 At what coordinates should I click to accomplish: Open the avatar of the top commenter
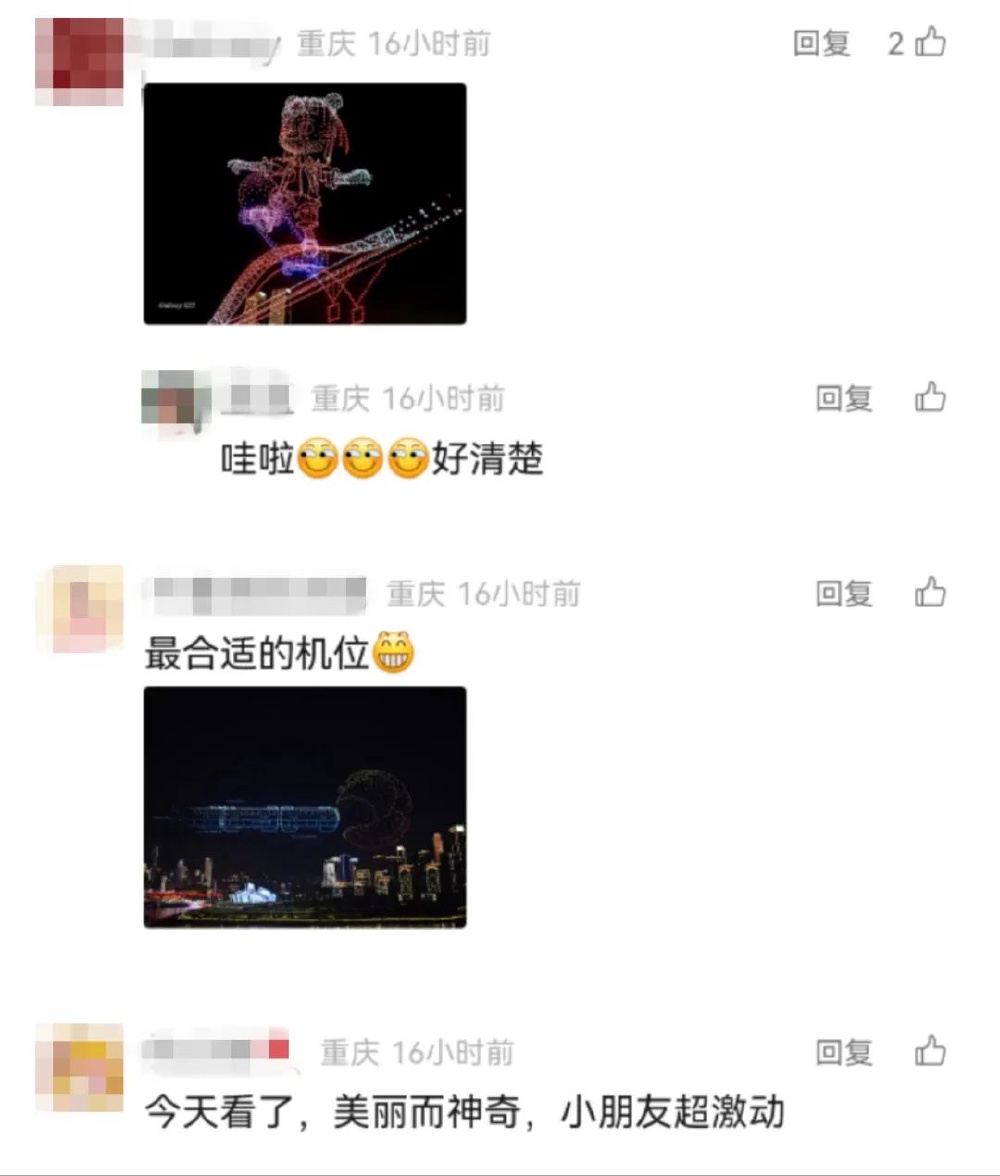click(x=78, y=60)
